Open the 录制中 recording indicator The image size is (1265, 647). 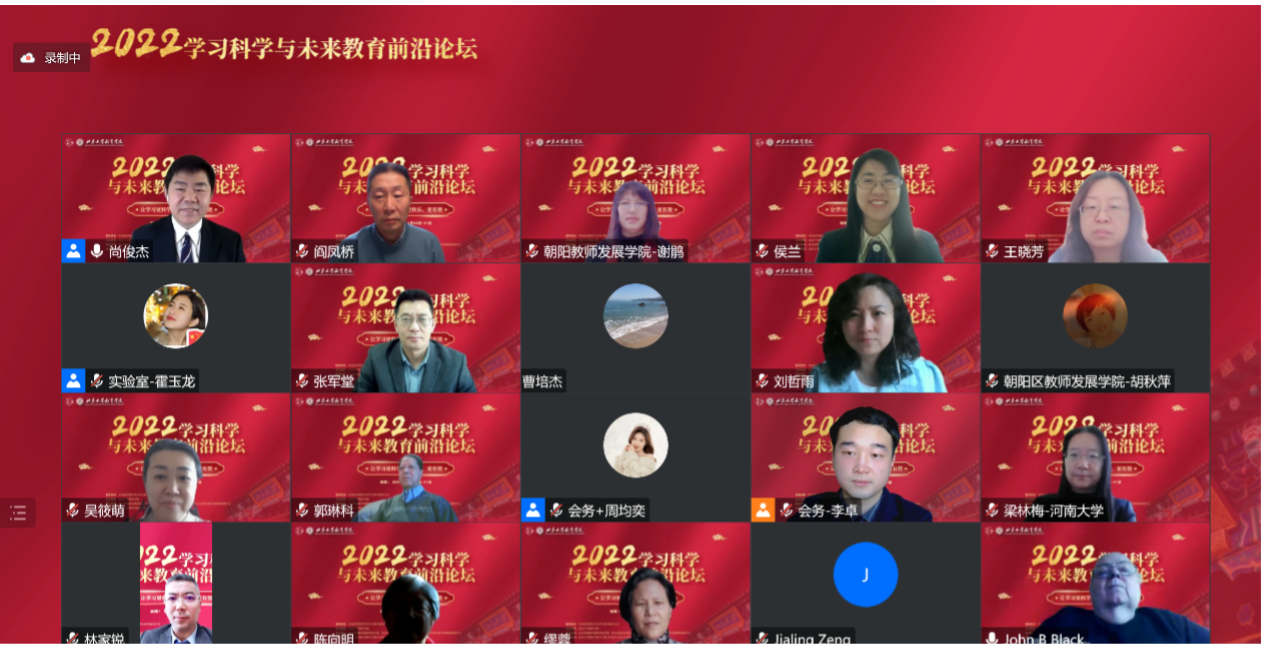[x=52, y=58]
